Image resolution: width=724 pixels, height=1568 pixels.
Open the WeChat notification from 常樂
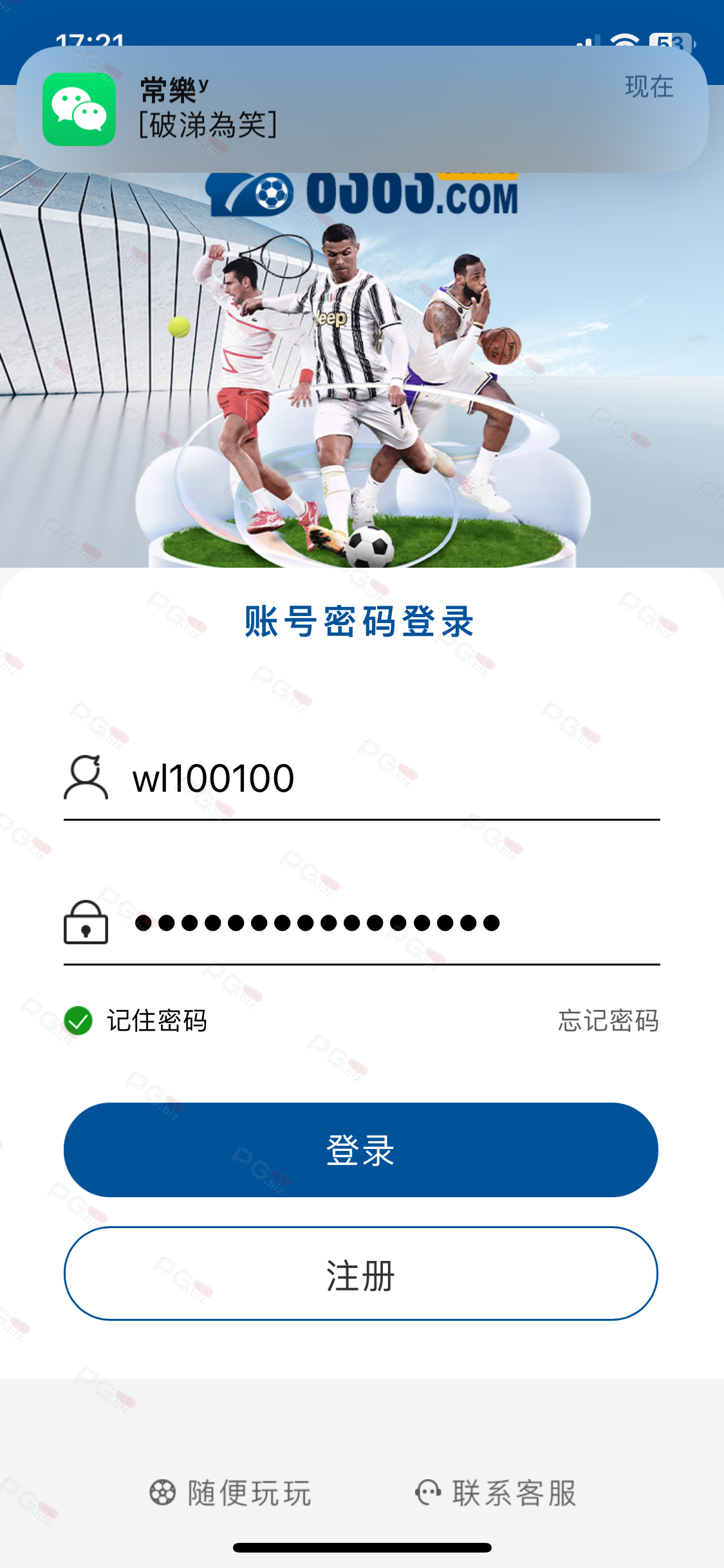(x=362, y=109)
